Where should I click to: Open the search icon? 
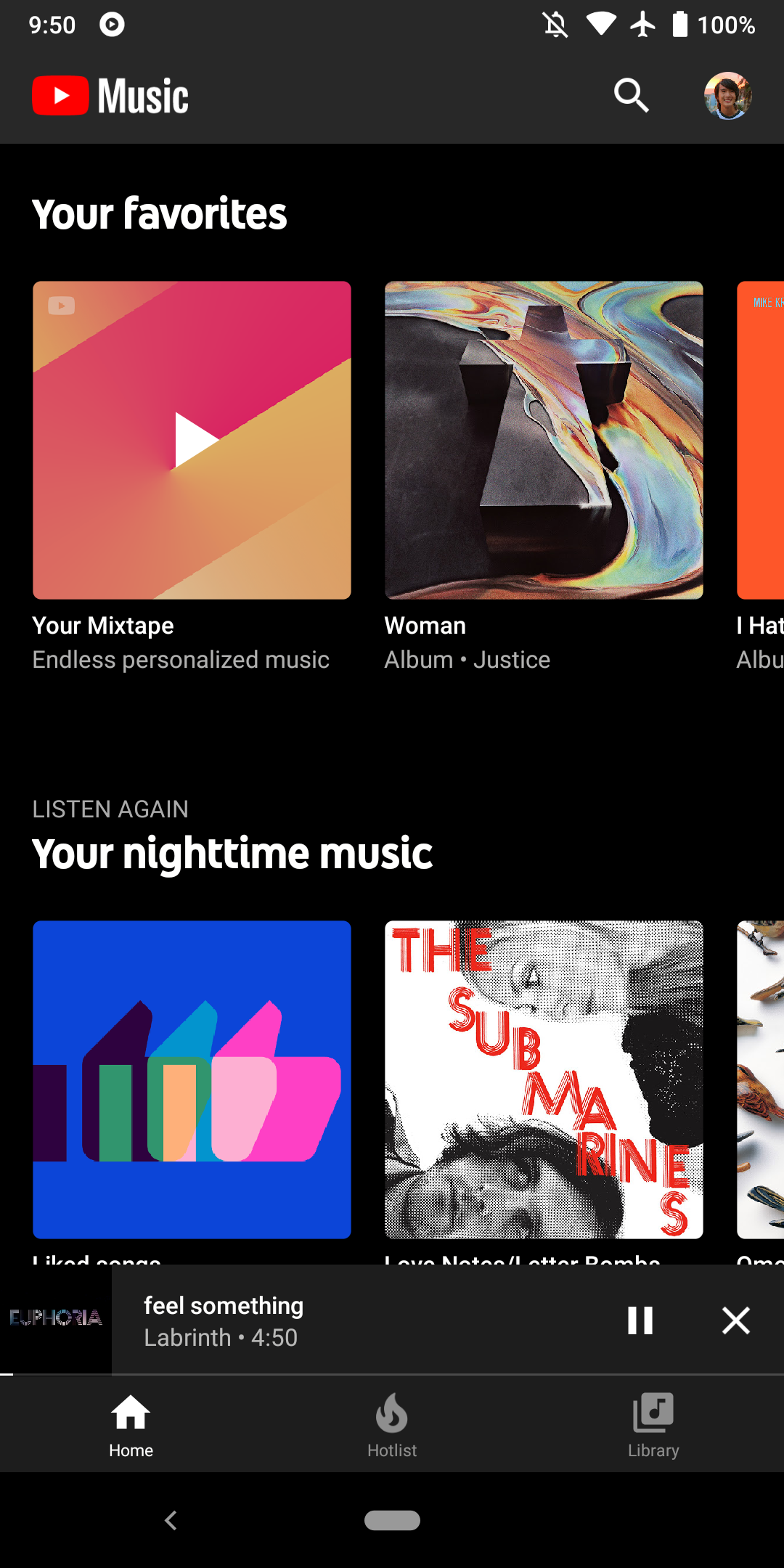click(630, 95)
